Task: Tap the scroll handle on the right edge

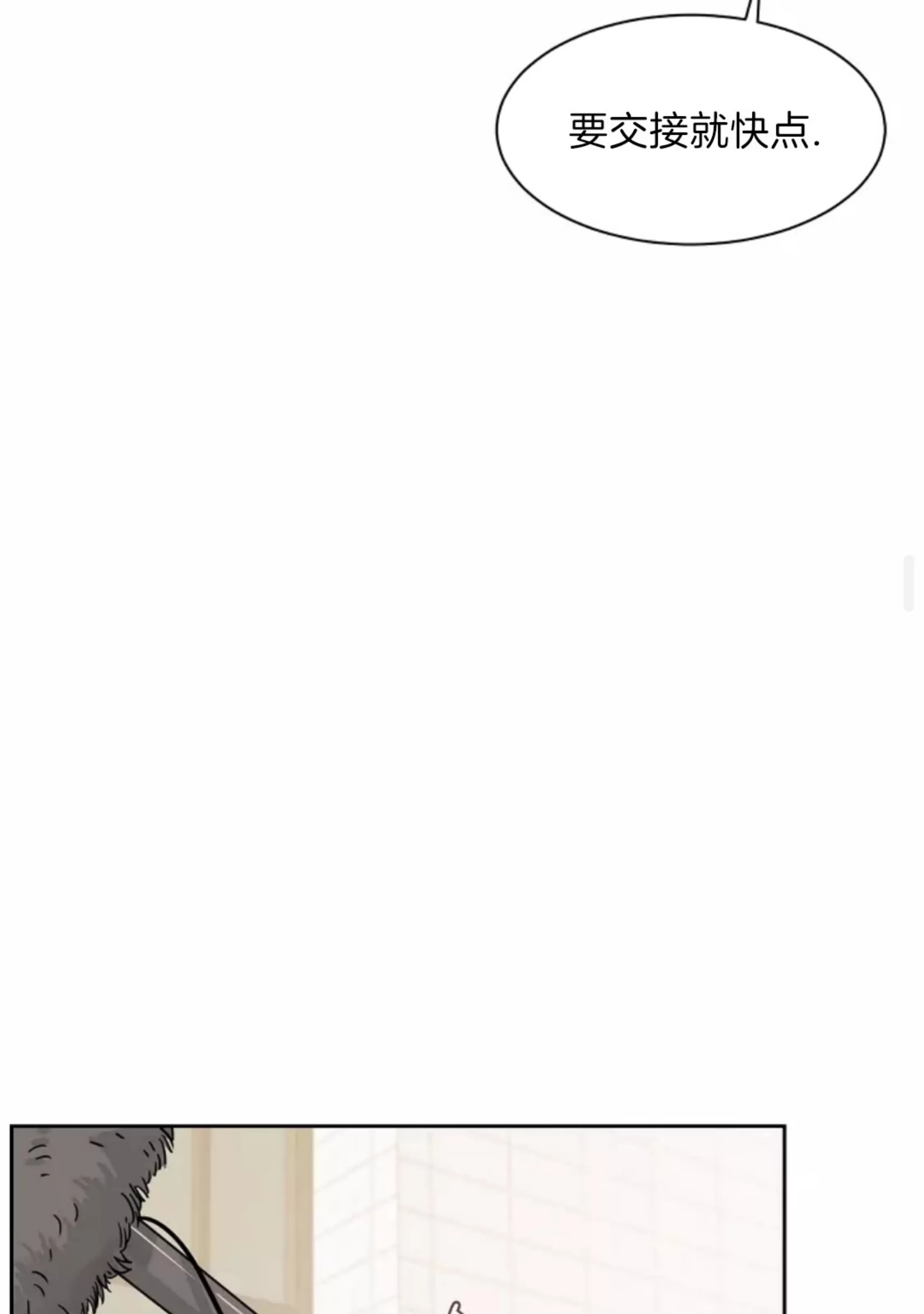Action: [x=908, y=583]
